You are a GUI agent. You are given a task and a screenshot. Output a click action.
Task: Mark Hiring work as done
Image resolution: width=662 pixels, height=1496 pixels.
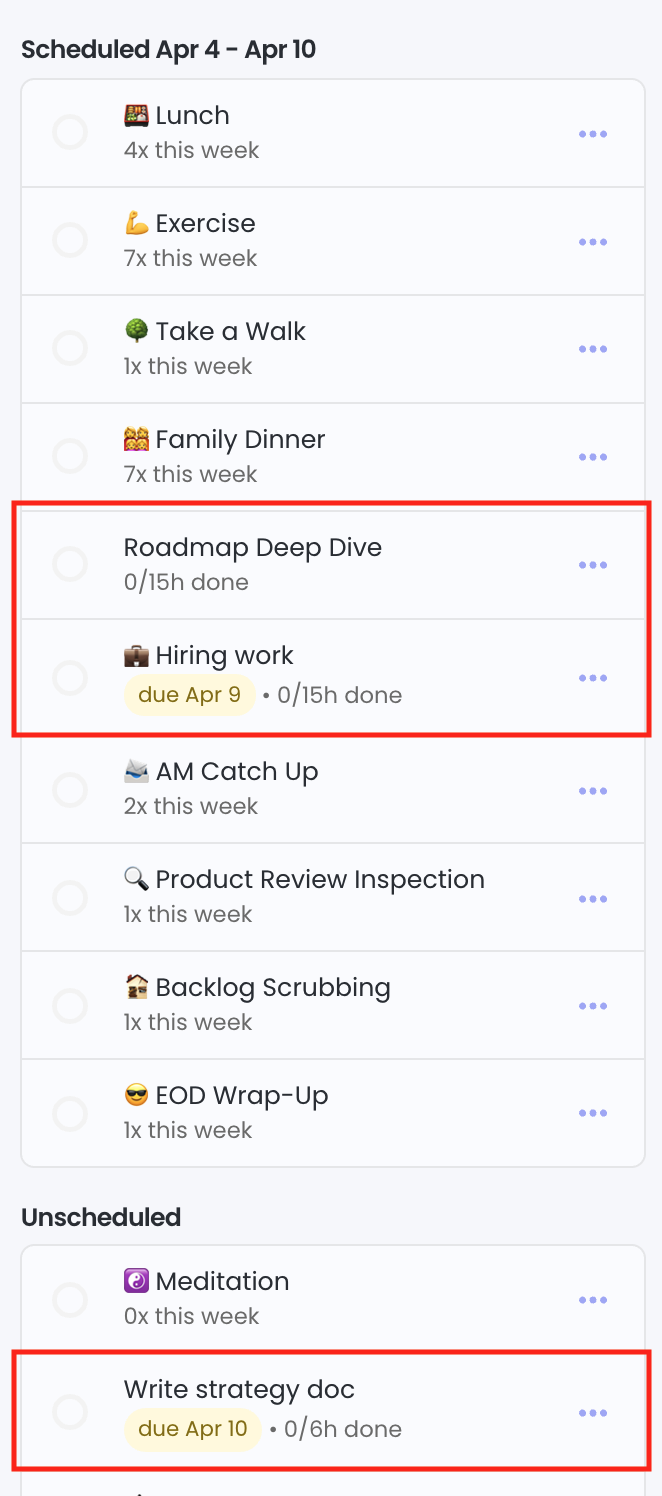(x=70, y=677)
